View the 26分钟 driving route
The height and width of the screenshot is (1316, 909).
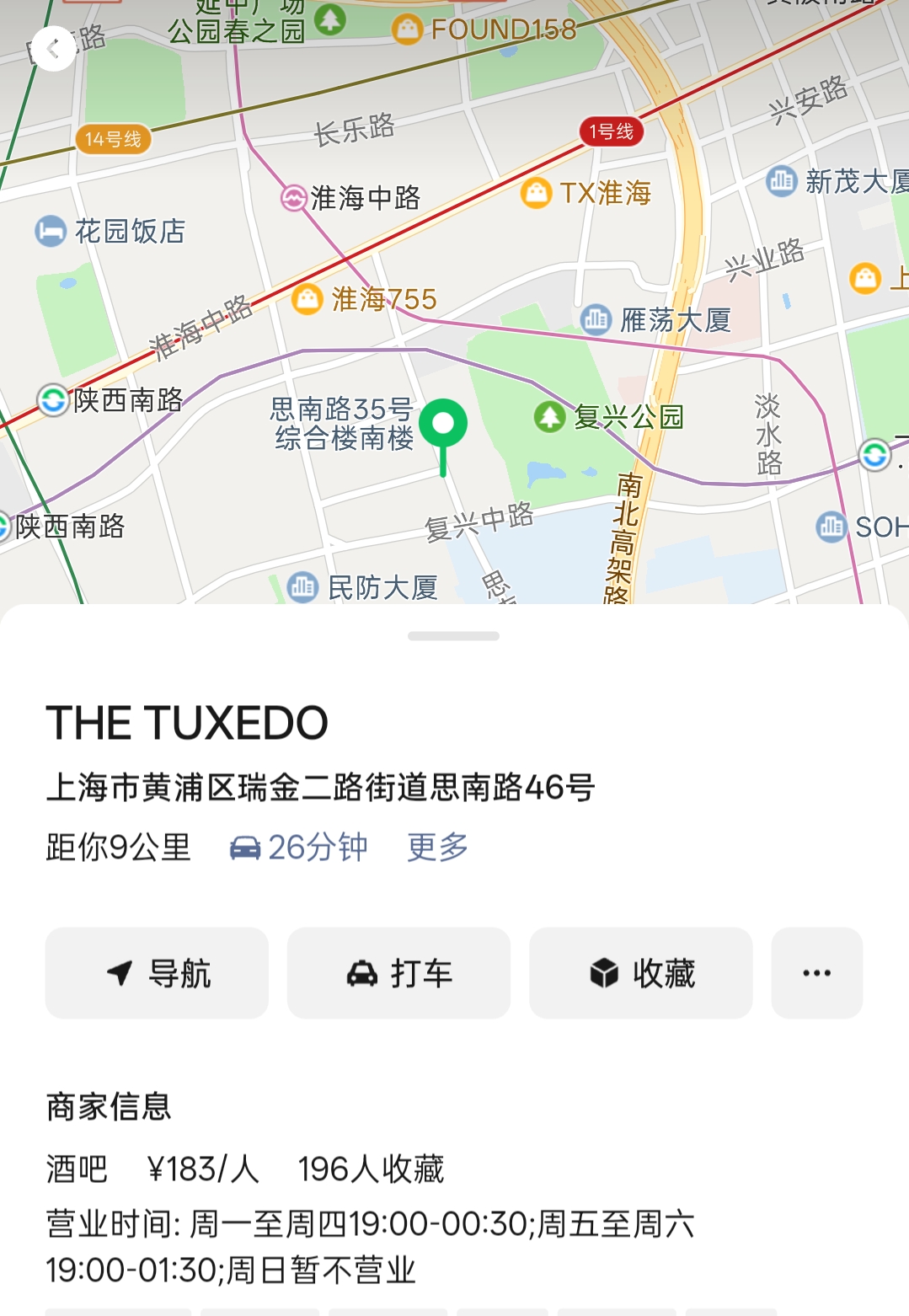point(299,847)
